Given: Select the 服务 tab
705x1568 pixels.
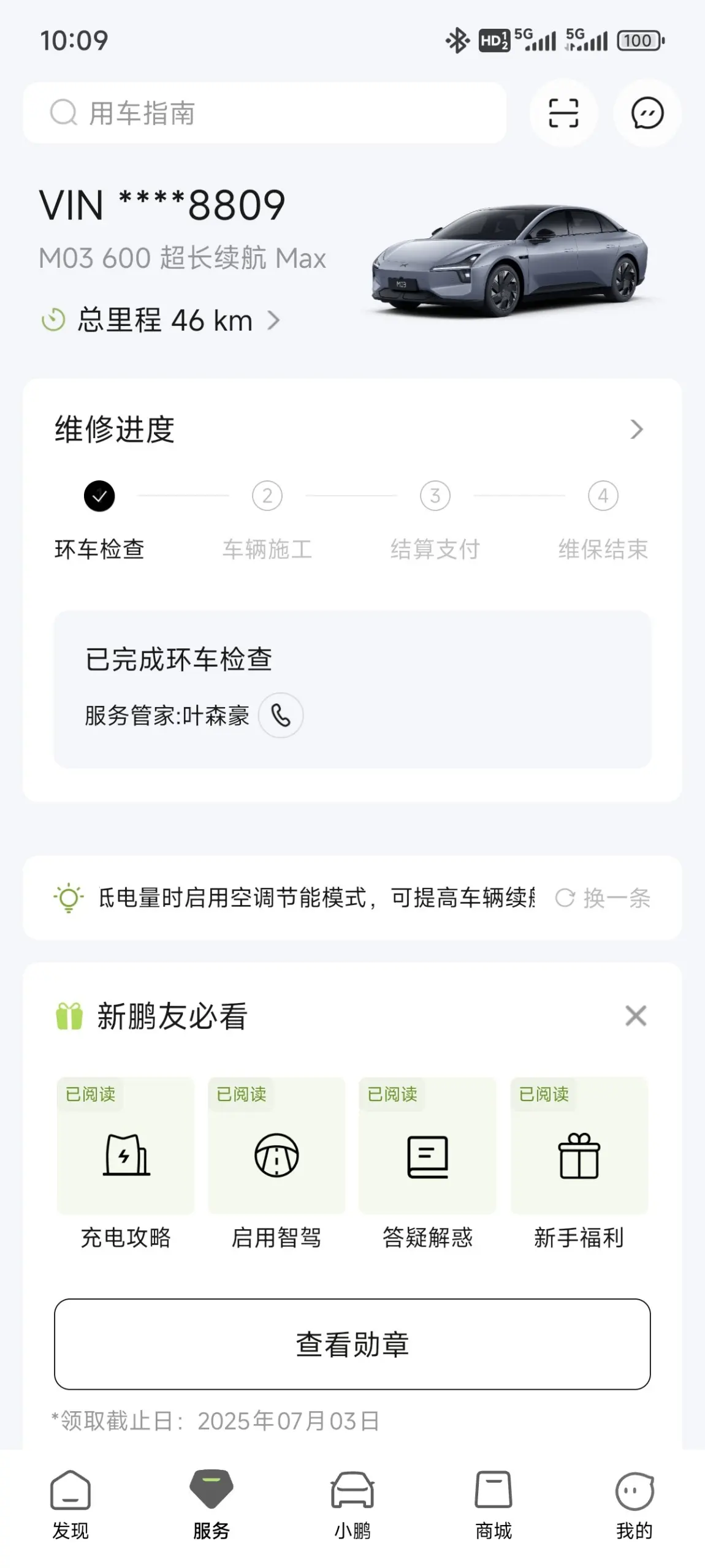Looking at the screenshot, I should (211, 1505).
